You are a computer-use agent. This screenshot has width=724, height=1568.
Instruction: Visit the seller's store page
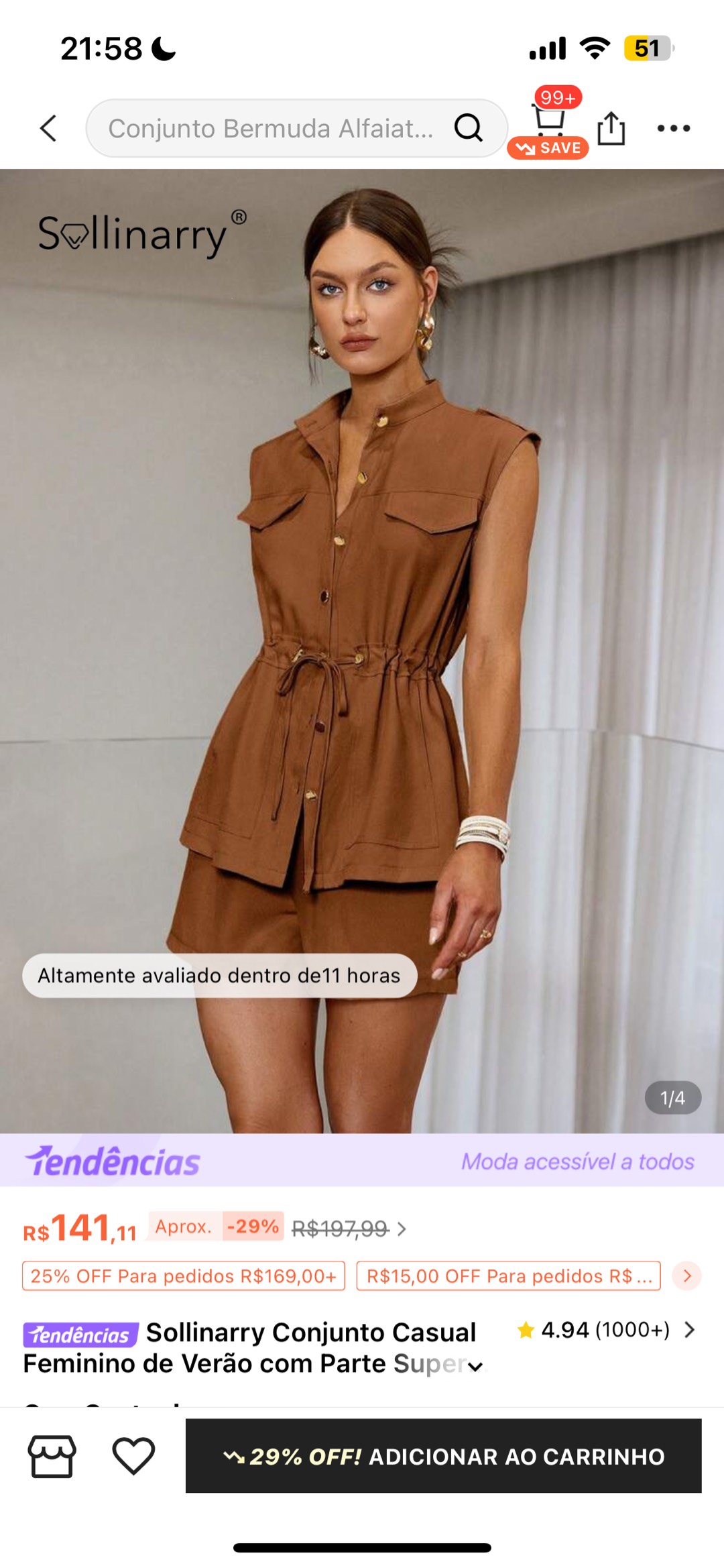(x=52, y=1456)
